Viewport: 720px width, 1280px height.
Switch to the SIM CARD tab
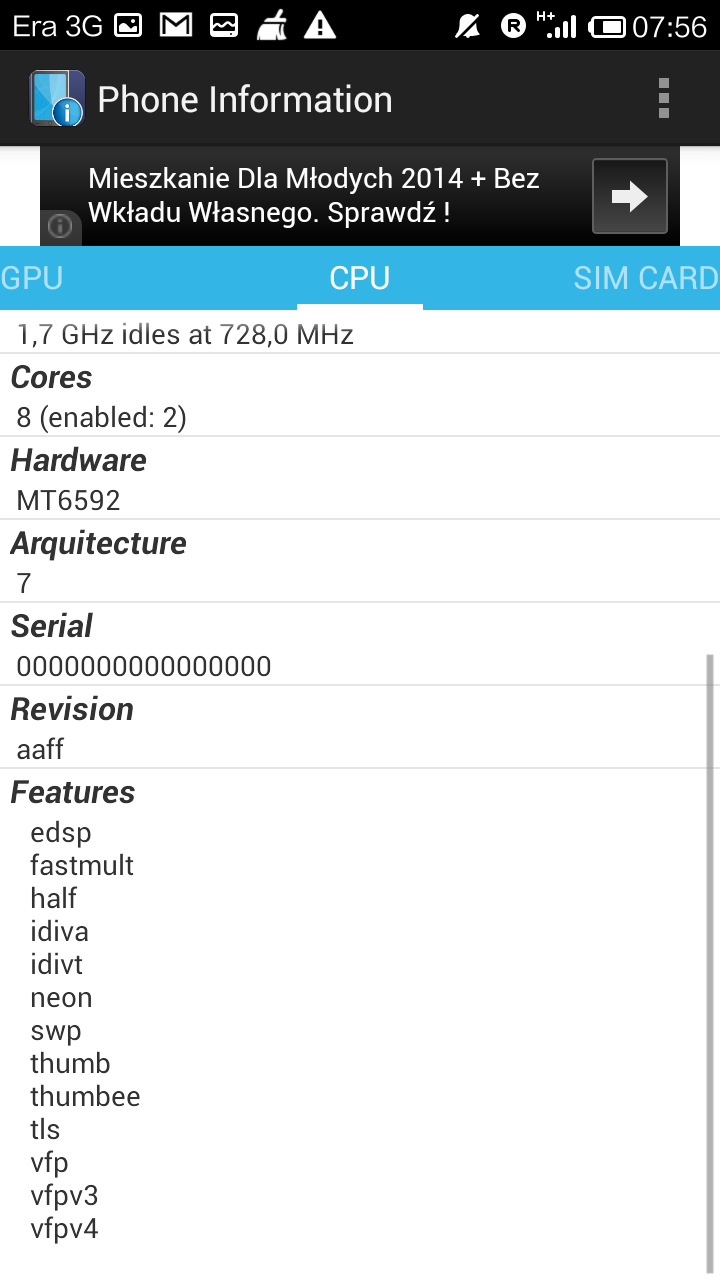click(x=645, y=278)
